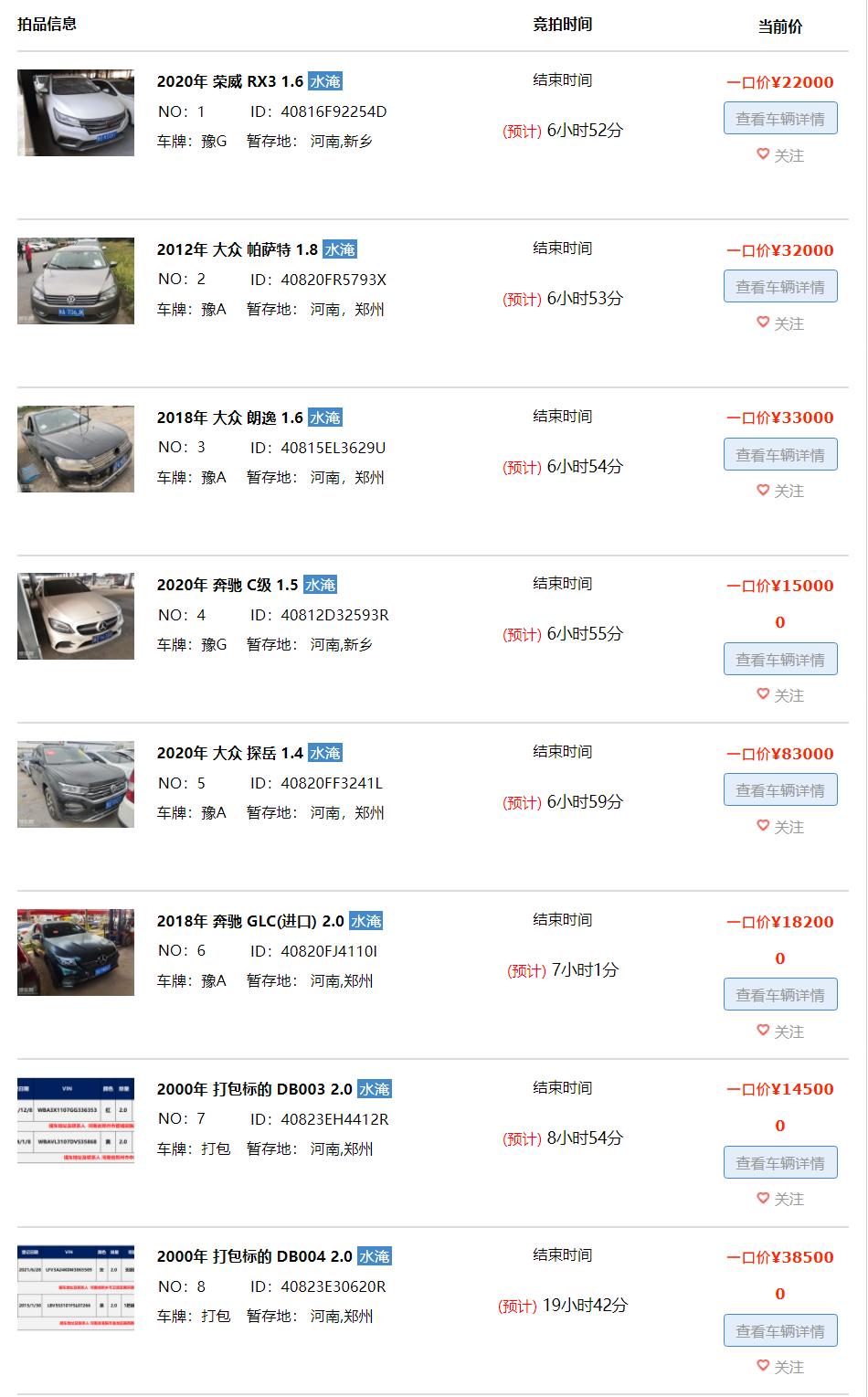Open the 荣威 RX3 car photo

[x=76, y=112]
